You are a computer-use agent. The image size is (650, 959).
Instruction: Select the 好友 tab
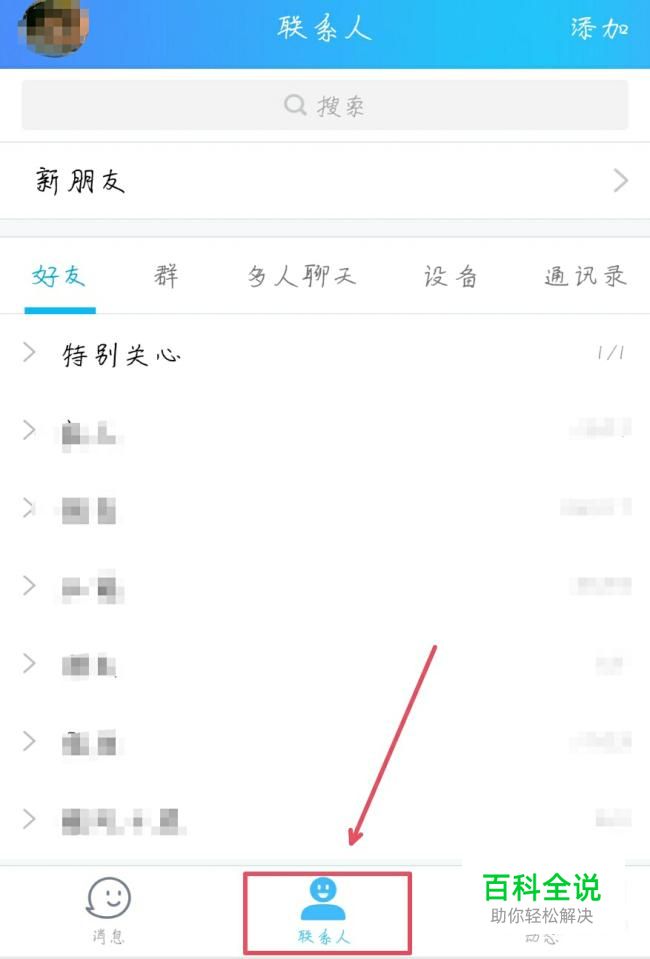[59, 277]
